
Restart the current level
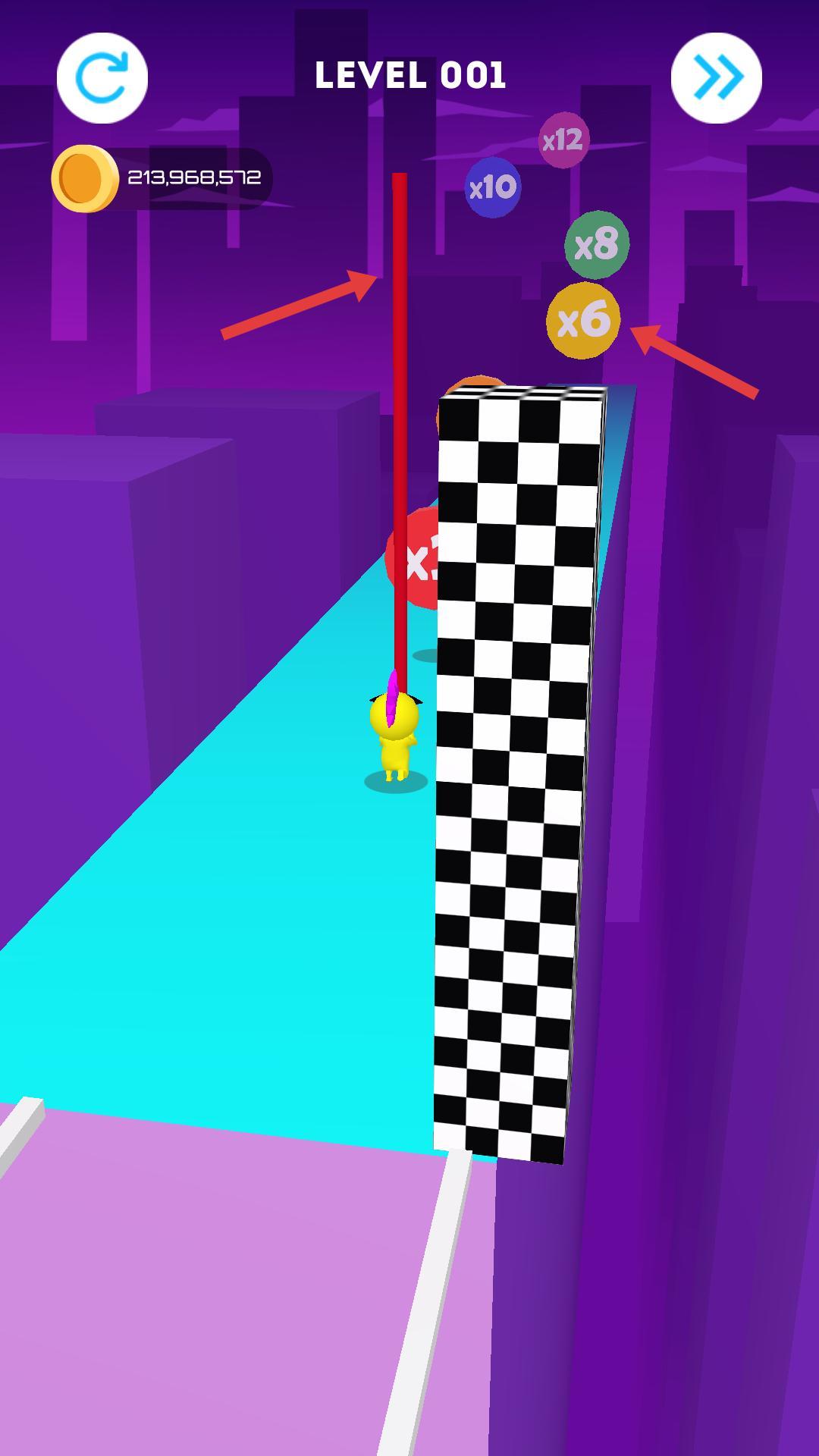pyautogui.click(x=102, y=78)
